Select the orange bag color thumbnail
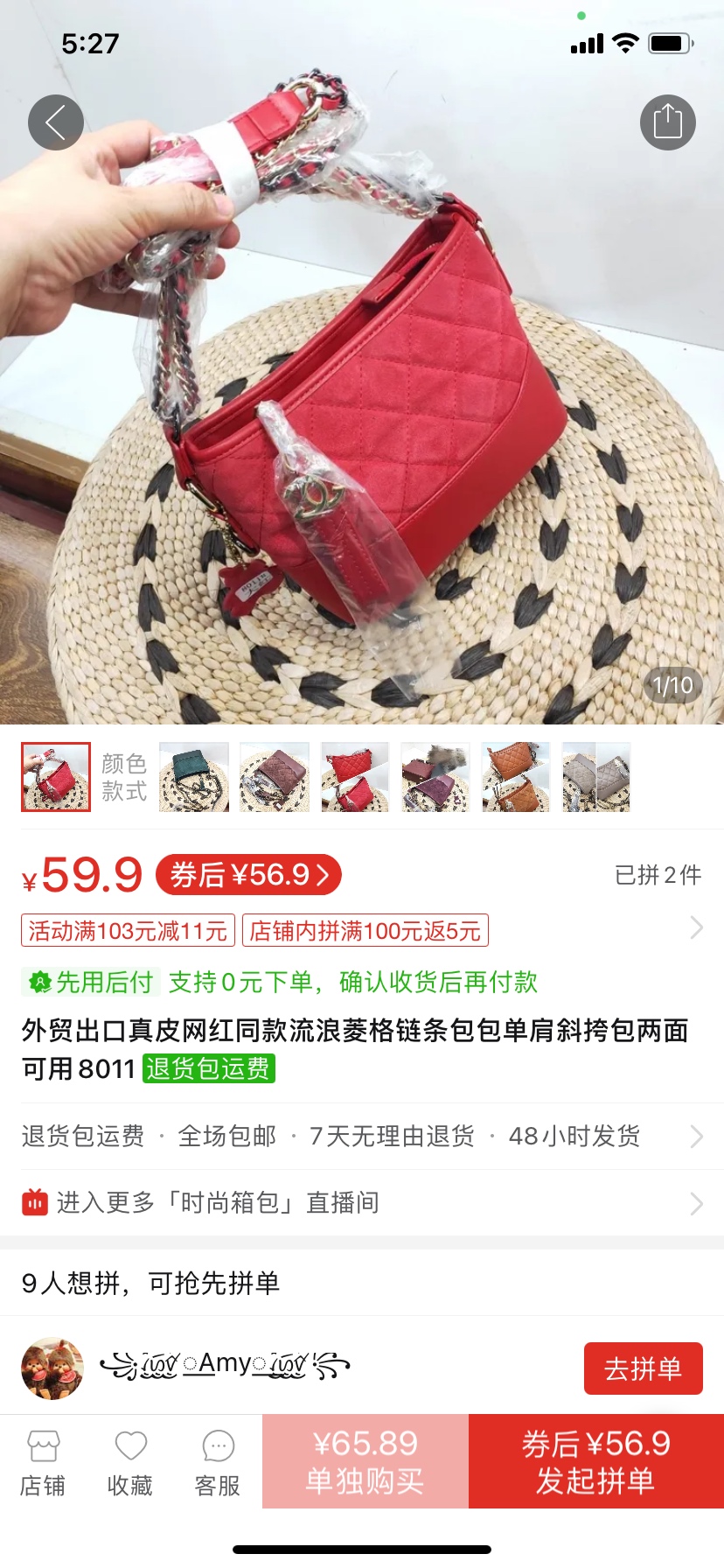 click(516, 777)
